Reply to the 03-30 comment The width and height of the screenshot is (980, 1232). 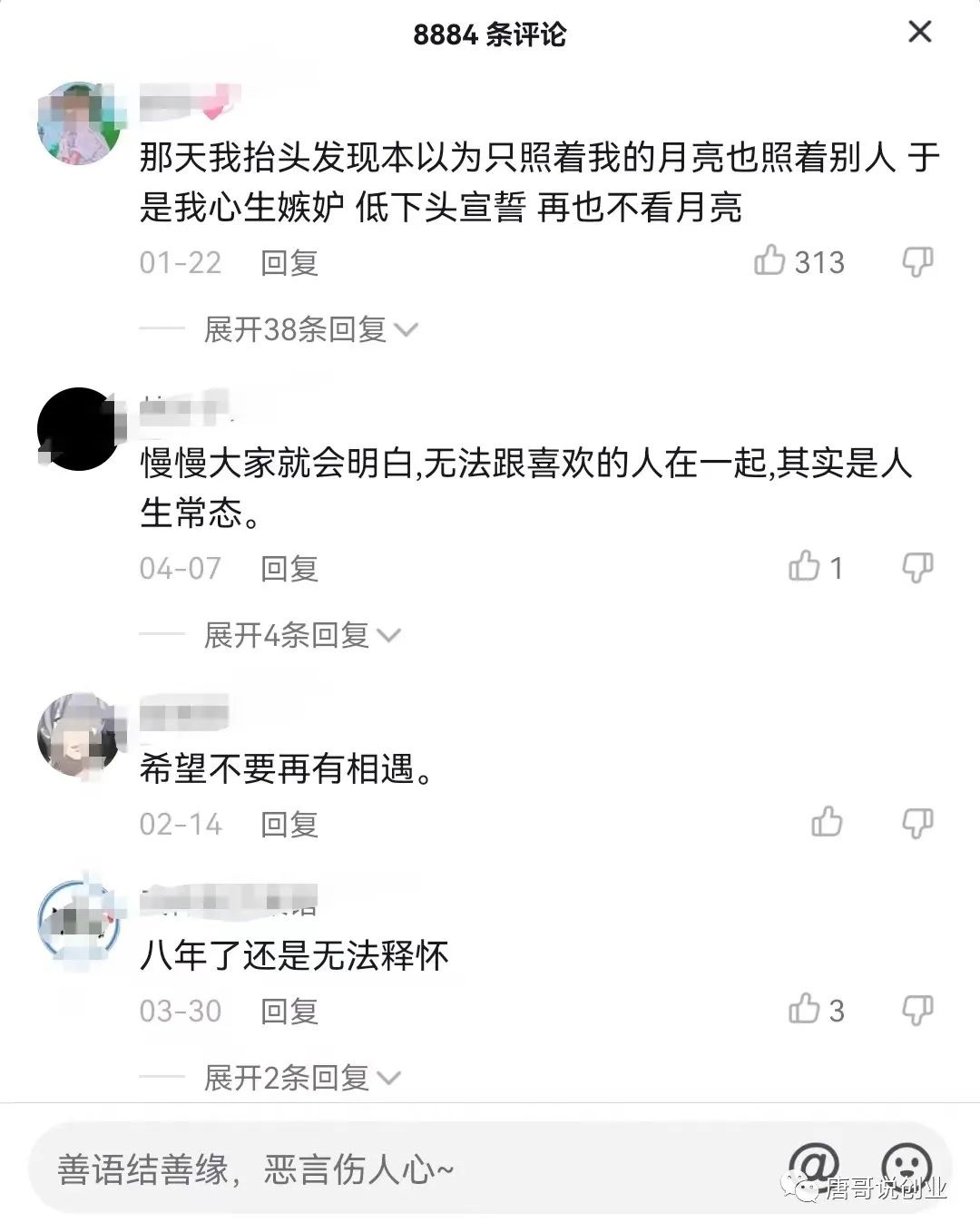[x=289, y=1011]
